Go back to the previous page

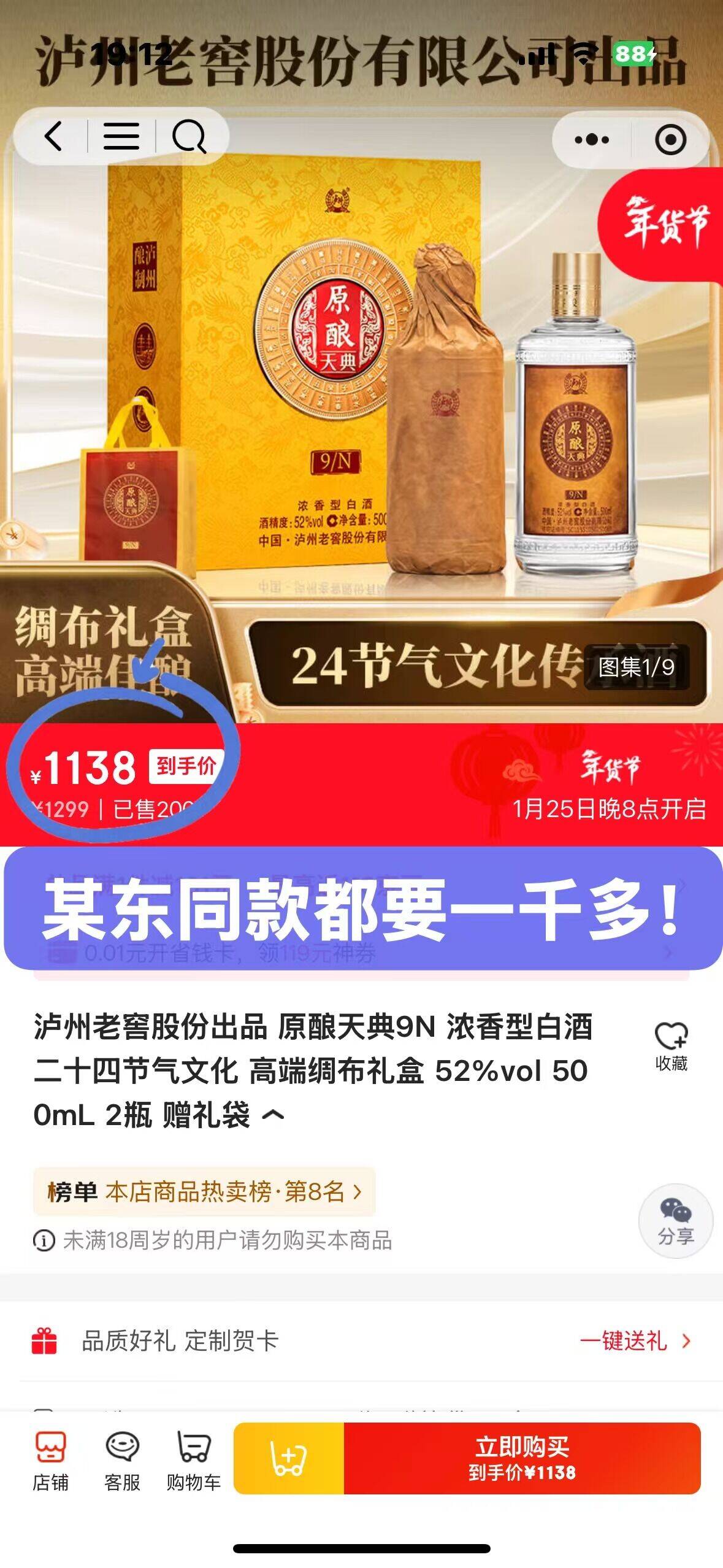54,136
